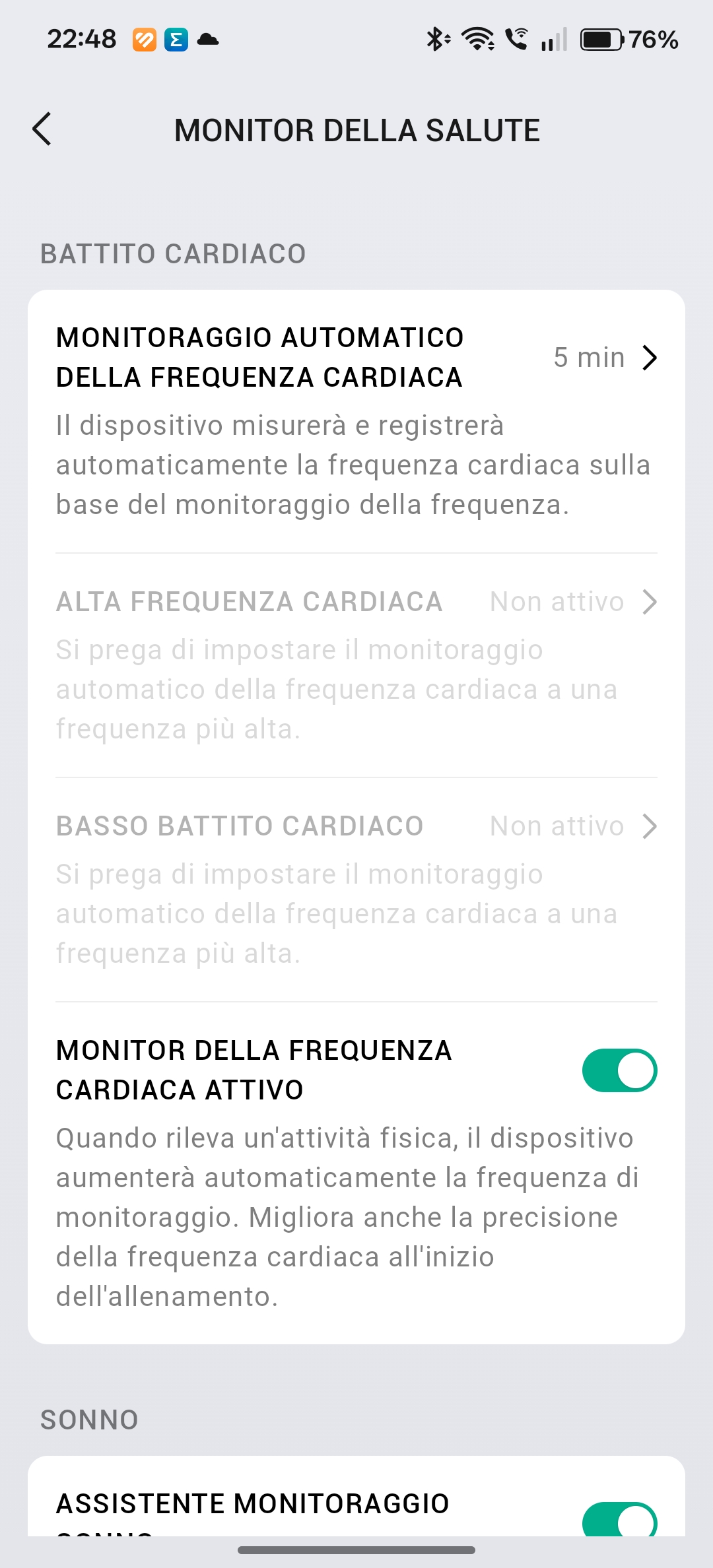Toggle Assistente monitoraggio sonno switch
The width and height of the screenshot is (713, 1568).
point(619,1520)
